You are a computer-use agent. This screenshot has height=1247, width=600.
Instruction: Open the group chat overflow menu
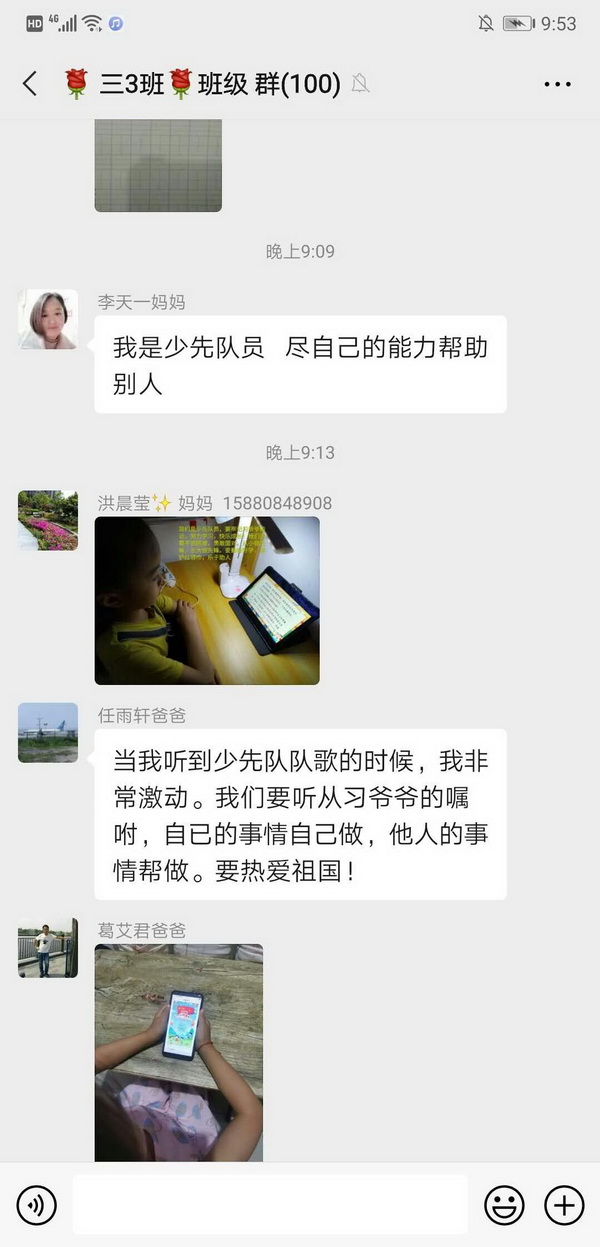tap(557, 84)
